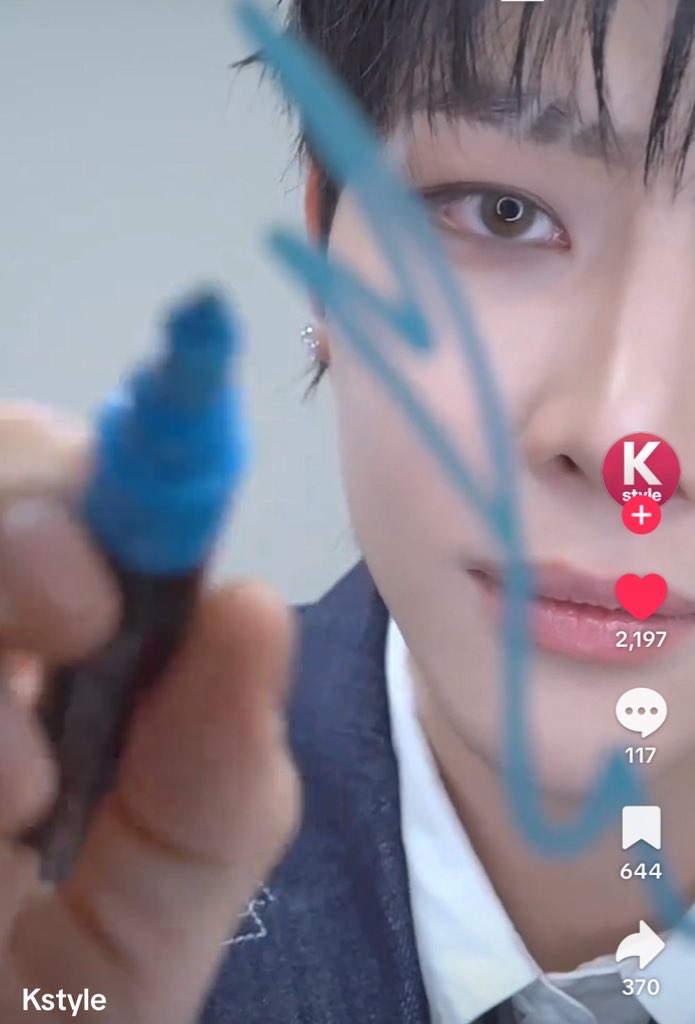Follow Kstyle with the plus button
This screenshot has height=1024, width=695.
[641, 516]
